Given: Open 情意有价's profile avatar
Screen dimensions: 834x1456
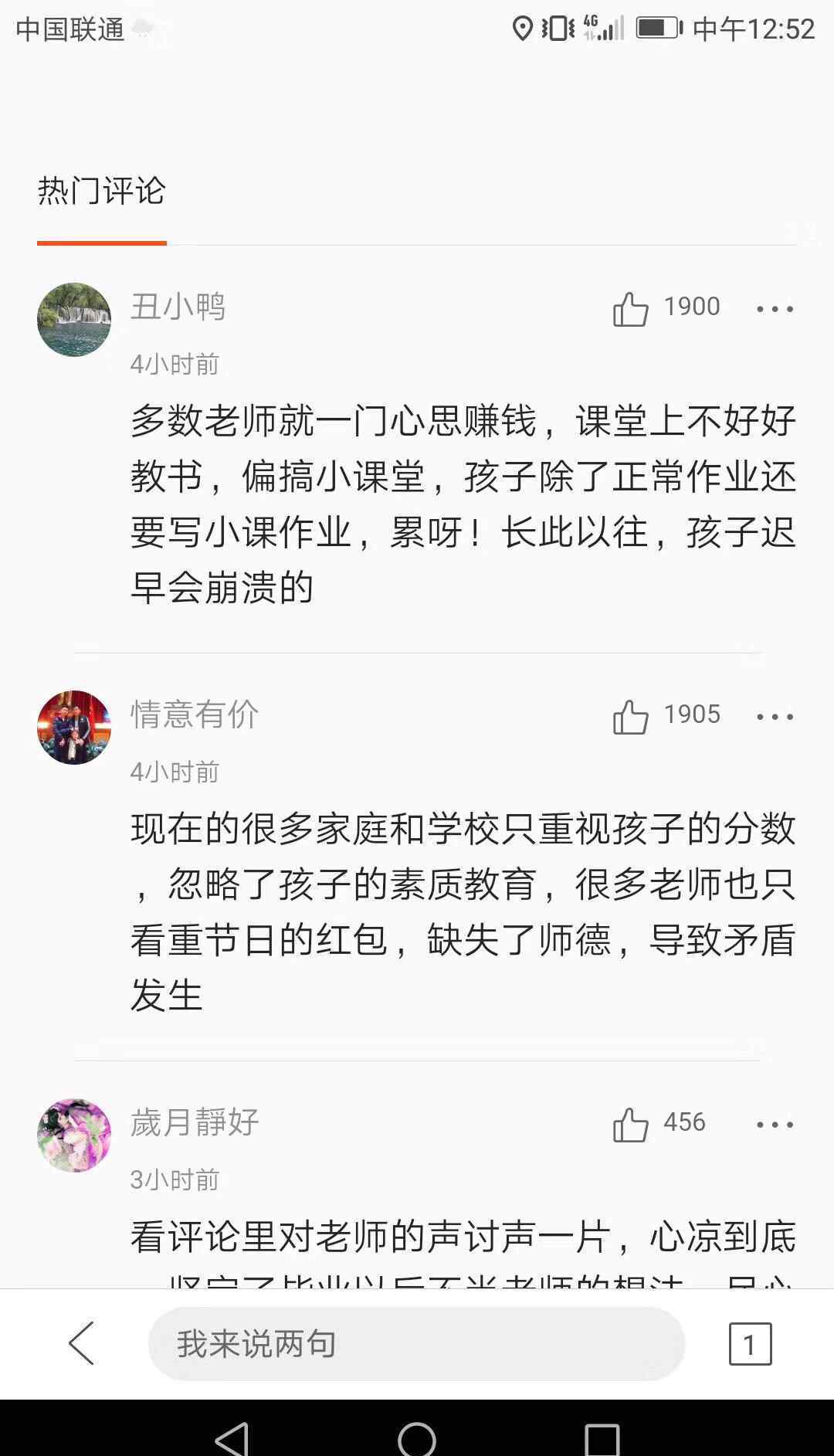Looking at the screenshot, I should (x=74, y=728).
